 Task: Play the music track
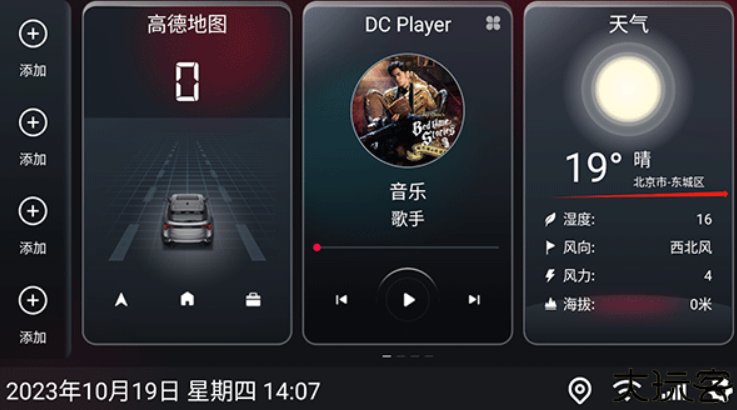point(408,299)
